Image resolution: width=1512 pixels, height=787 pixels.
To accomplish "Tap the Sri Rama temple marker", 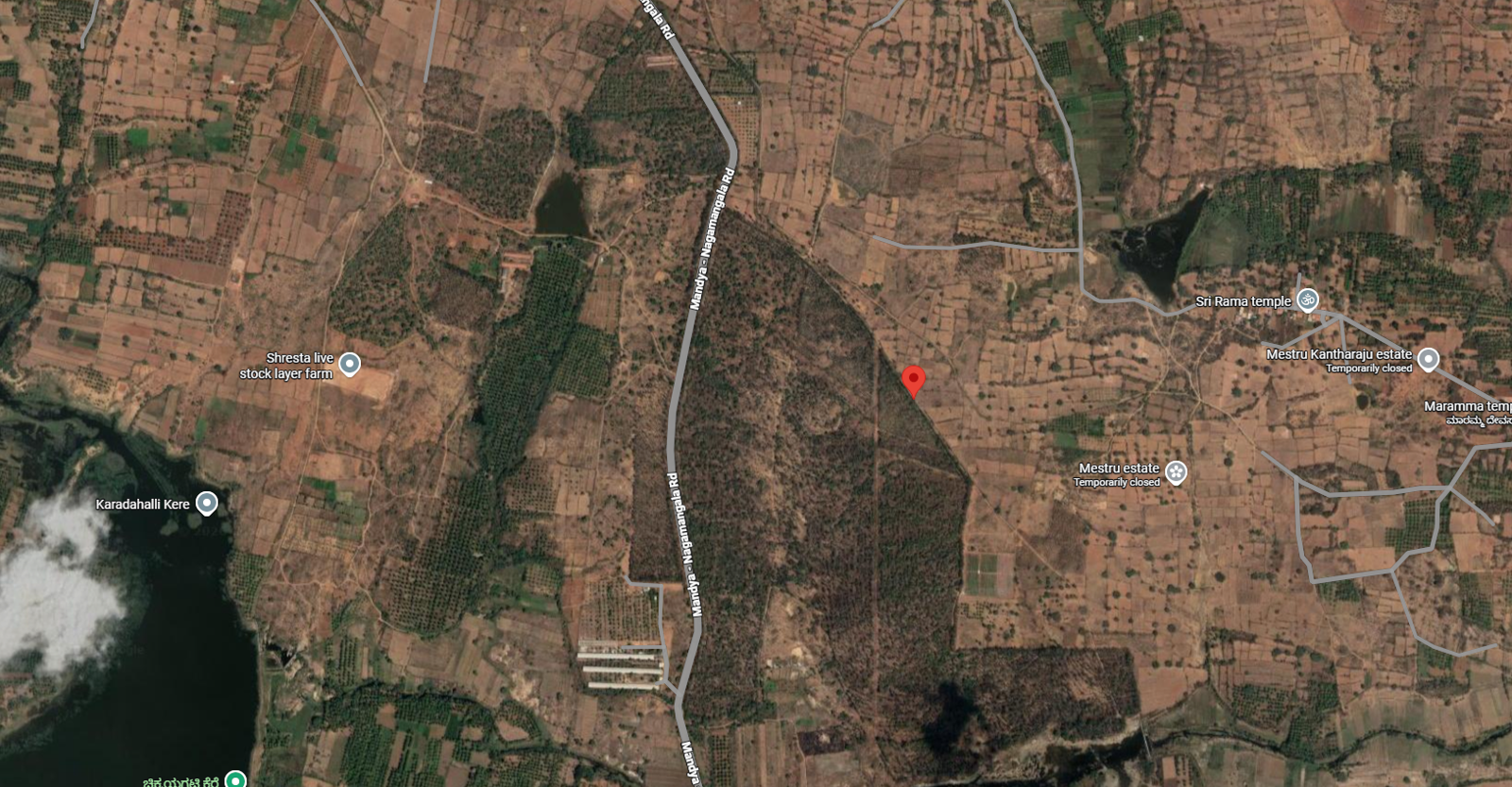I will click(x=1307, y=300).
